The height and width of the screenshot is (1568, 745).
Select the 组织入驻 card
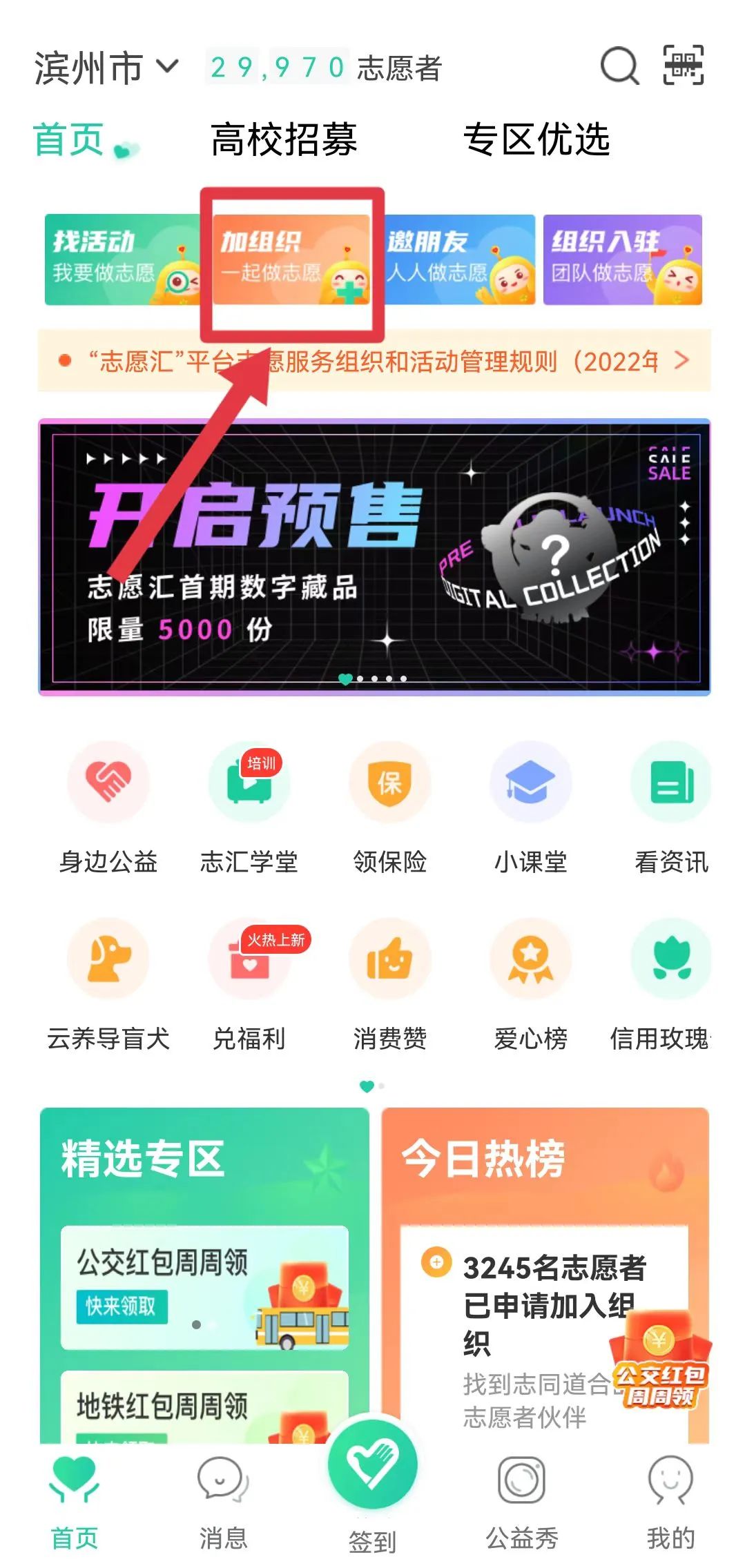click(622, 260)
